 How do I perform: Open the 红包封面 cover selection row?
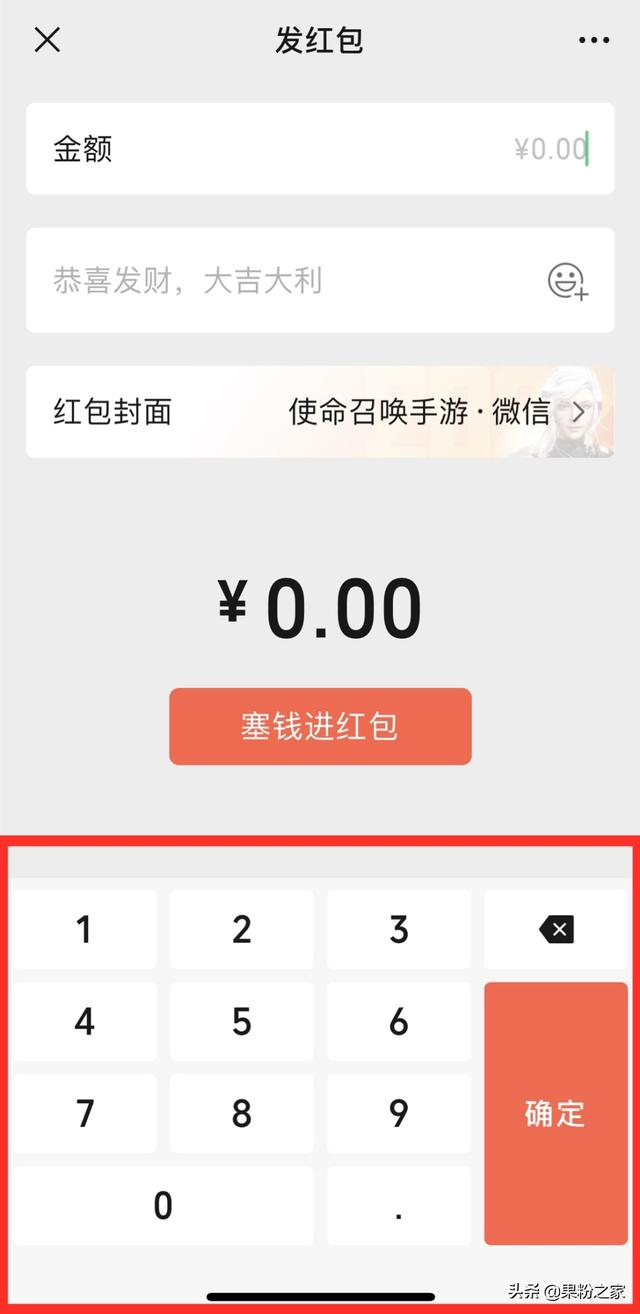point(320,412)
